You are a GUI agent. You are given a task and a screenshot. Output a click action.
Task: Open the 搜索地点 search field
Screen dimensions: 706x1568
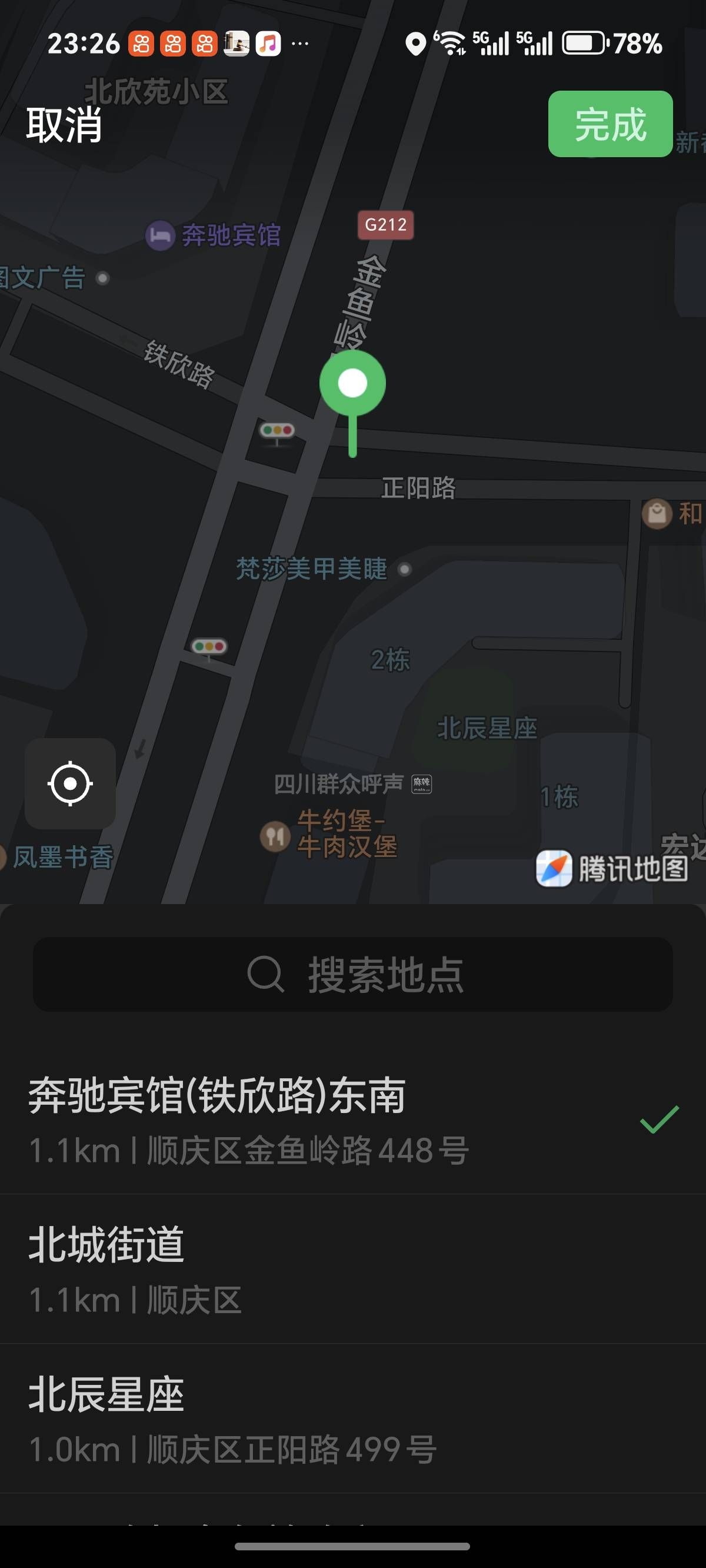point(353,974)
